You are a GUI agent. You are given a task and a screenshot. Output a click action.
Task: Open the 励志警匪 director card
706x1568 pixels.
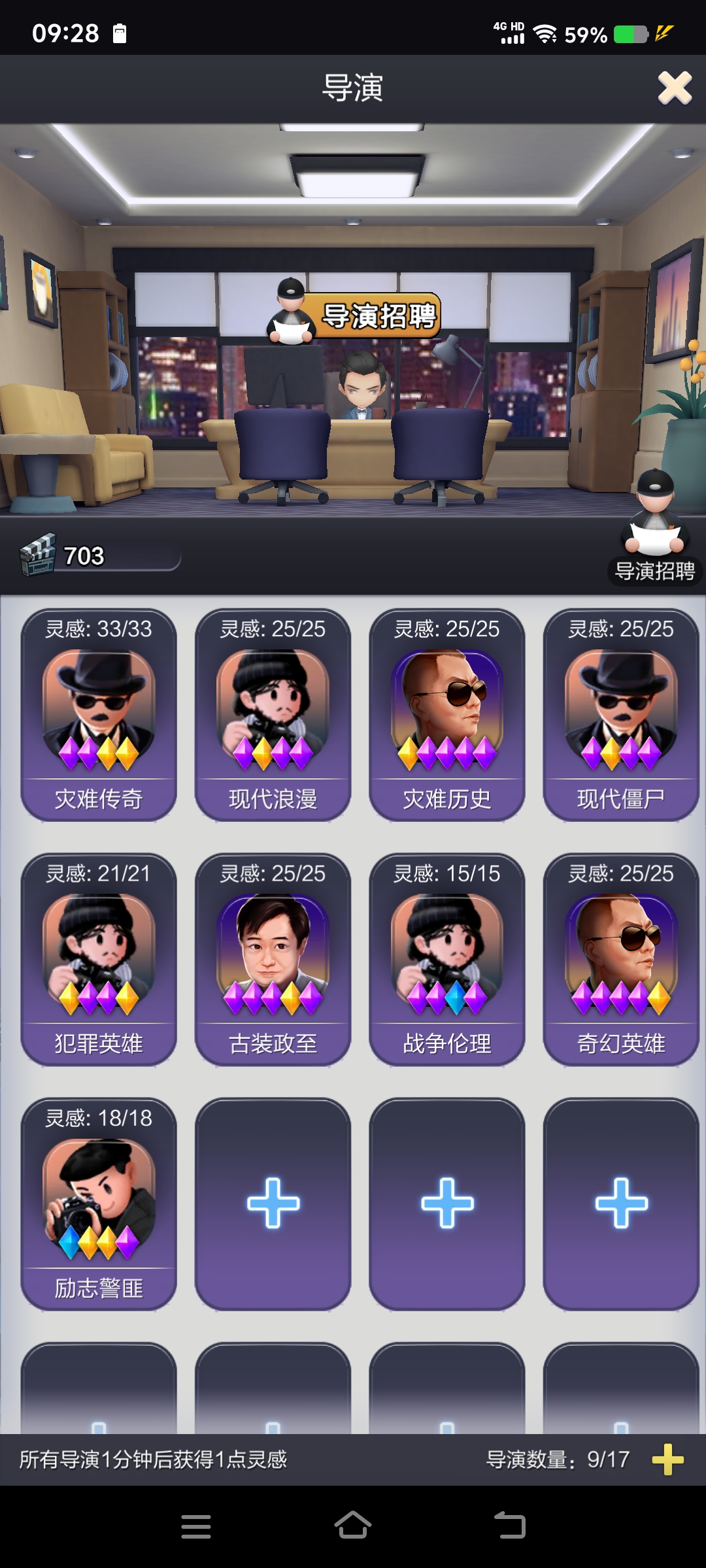point(99,1204)
